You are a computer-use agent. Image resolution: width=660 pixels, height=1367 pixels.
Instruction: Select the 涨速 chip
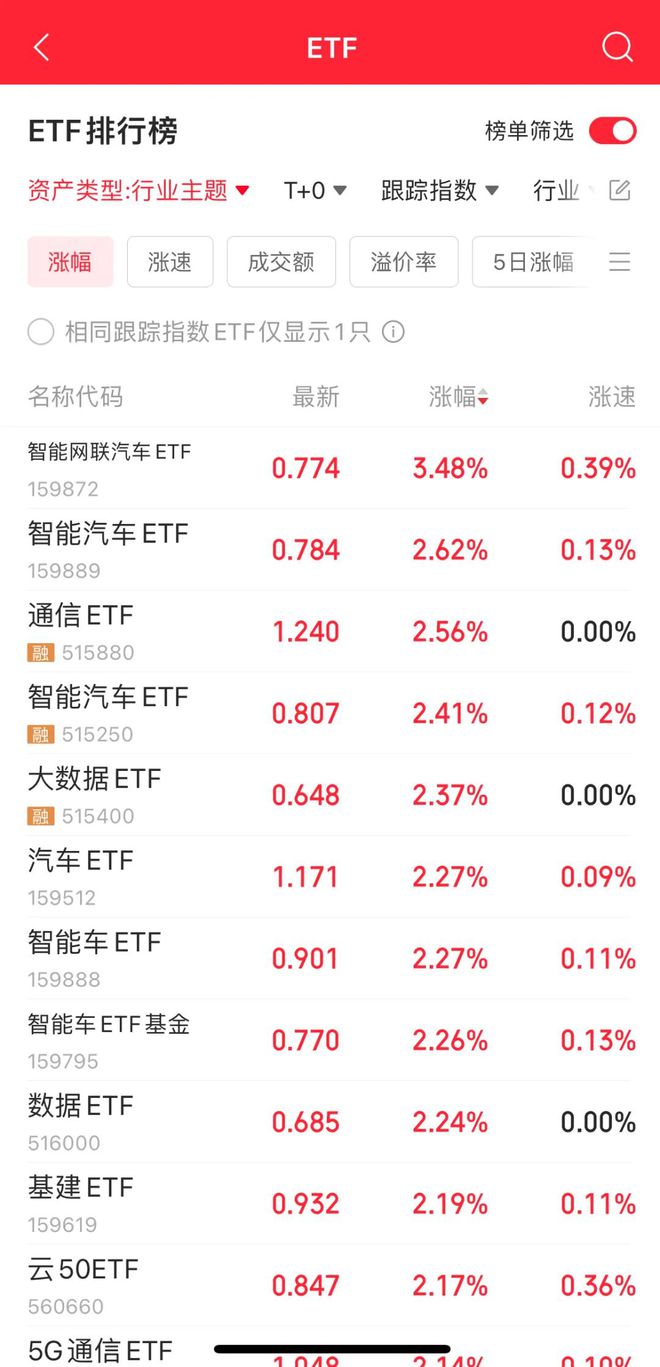(170, 262)
